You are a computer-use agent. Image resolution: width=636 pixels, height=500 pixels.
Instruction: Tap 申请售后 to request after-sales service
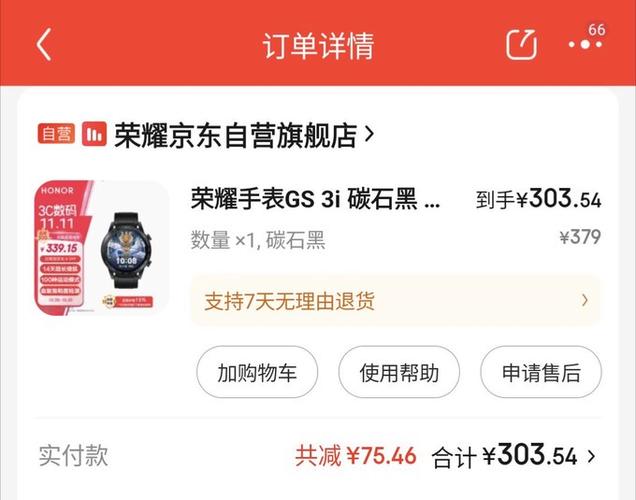click(541, 372)
